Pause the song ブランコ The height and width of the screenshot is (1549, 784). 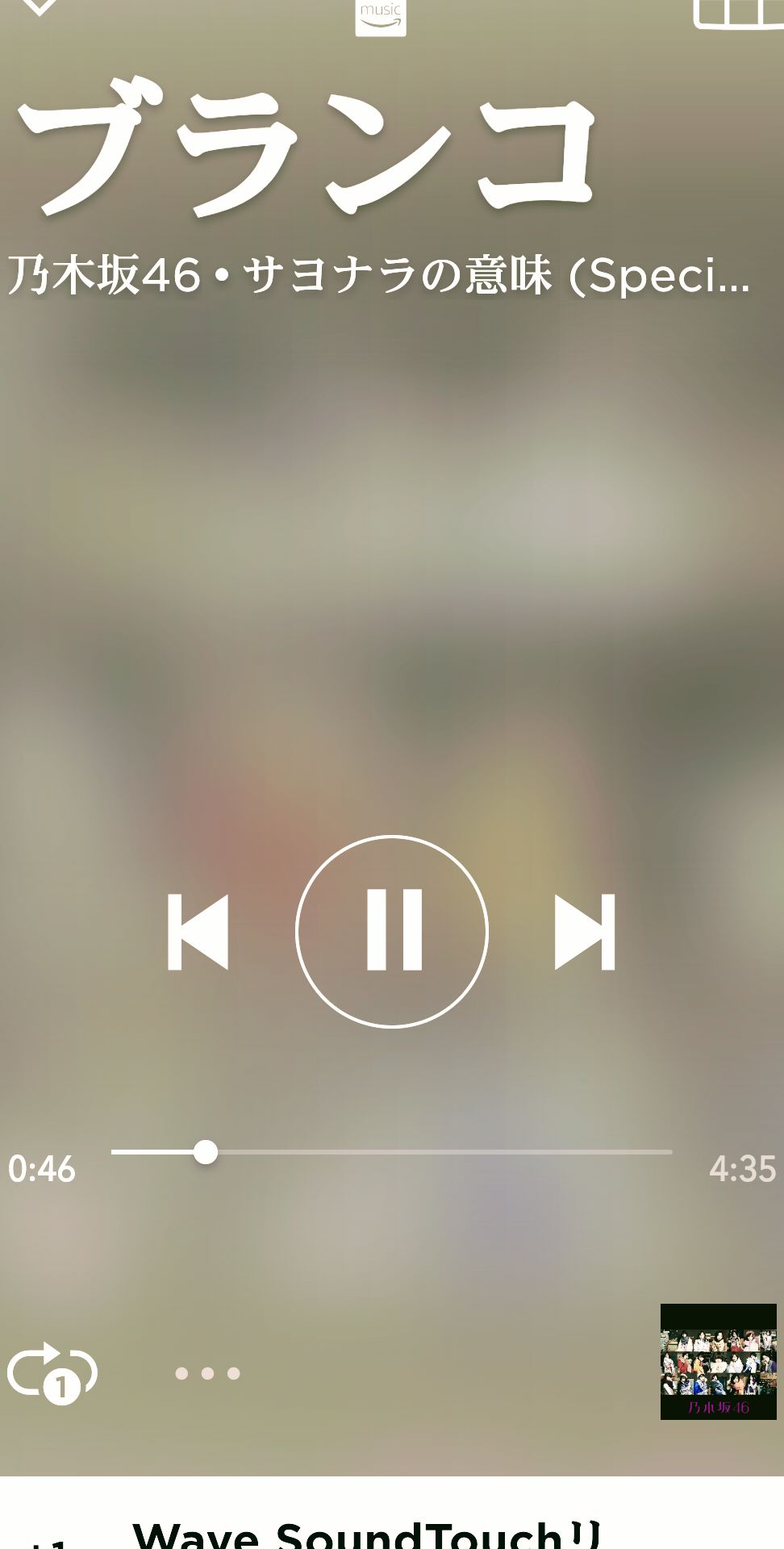(x=392, y=931)
